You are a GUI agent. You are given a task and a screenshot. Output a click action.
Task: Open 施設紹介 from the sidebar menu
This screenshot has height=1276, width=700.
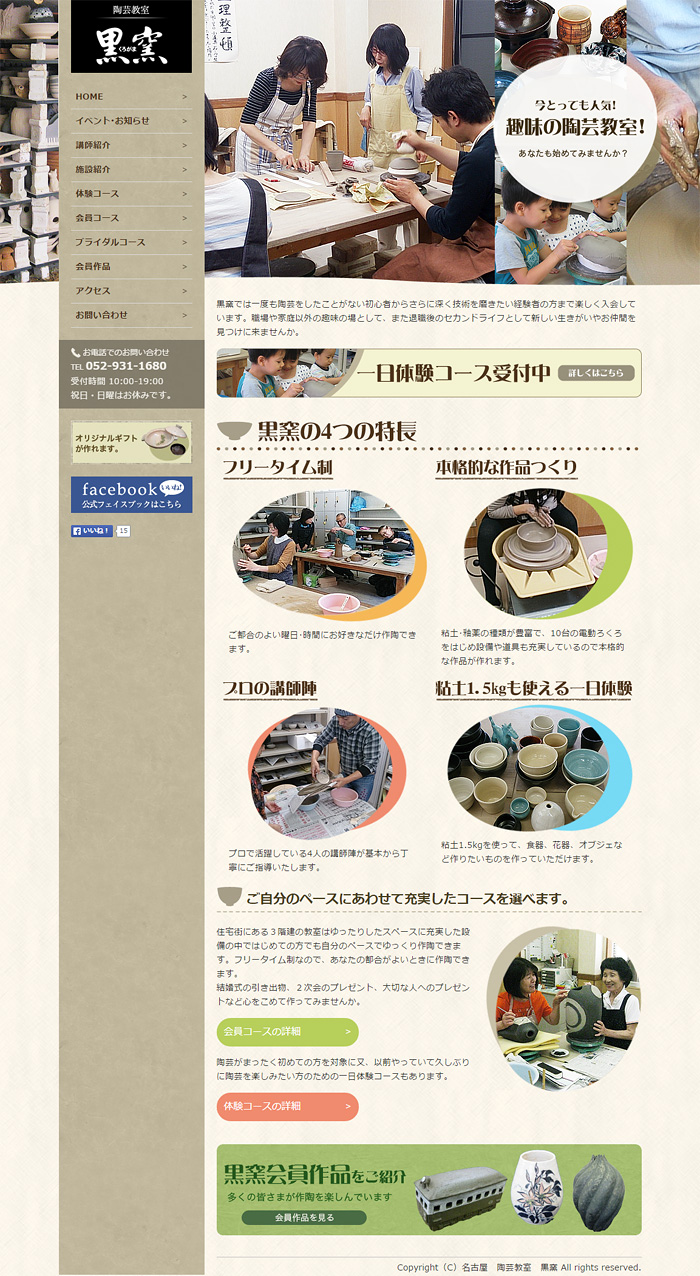[131, 169]
